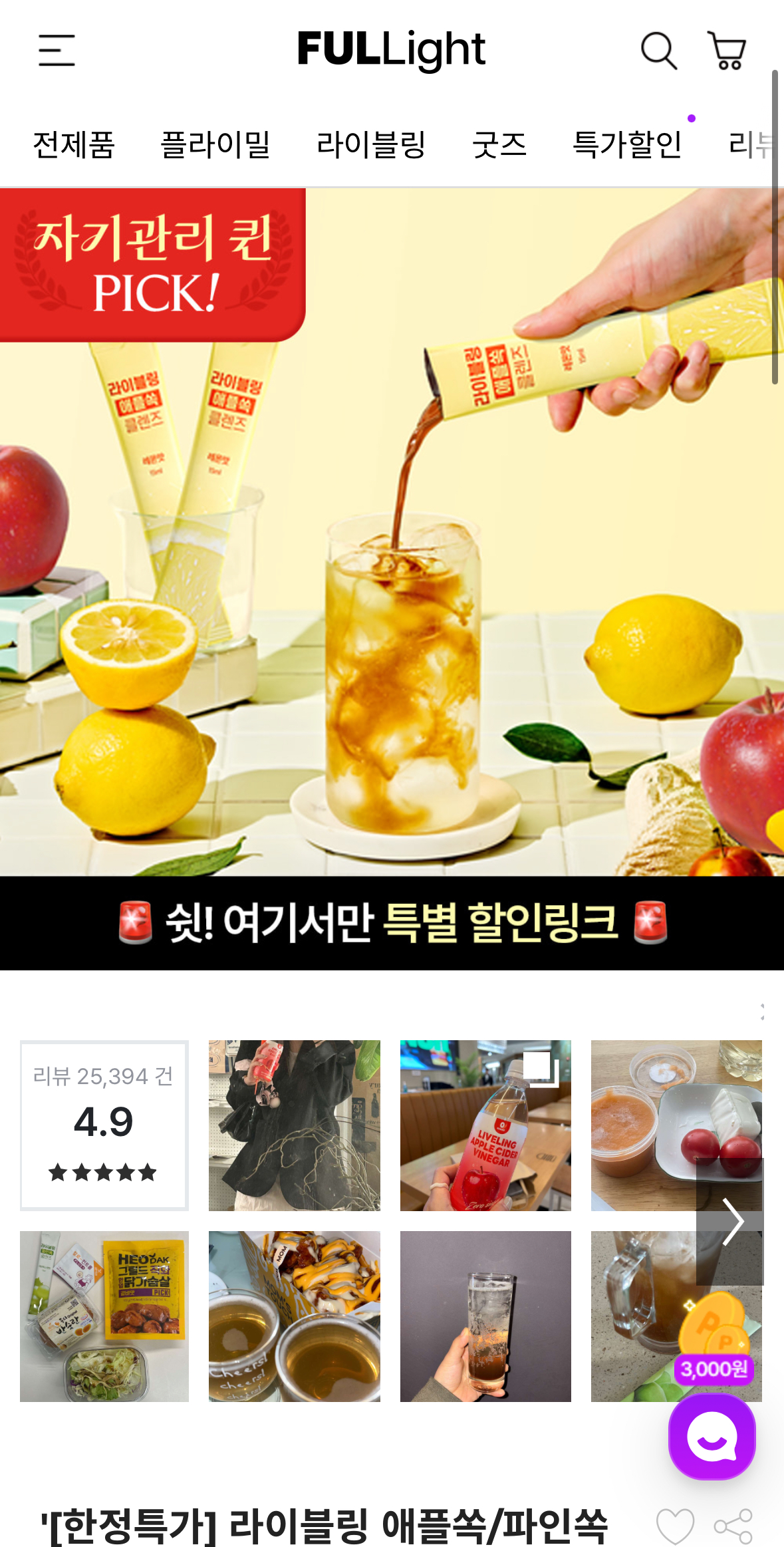Open review photo with Heodak chicken package
This screenshot has height=1547, width=784.
[x=104, y=1316]
